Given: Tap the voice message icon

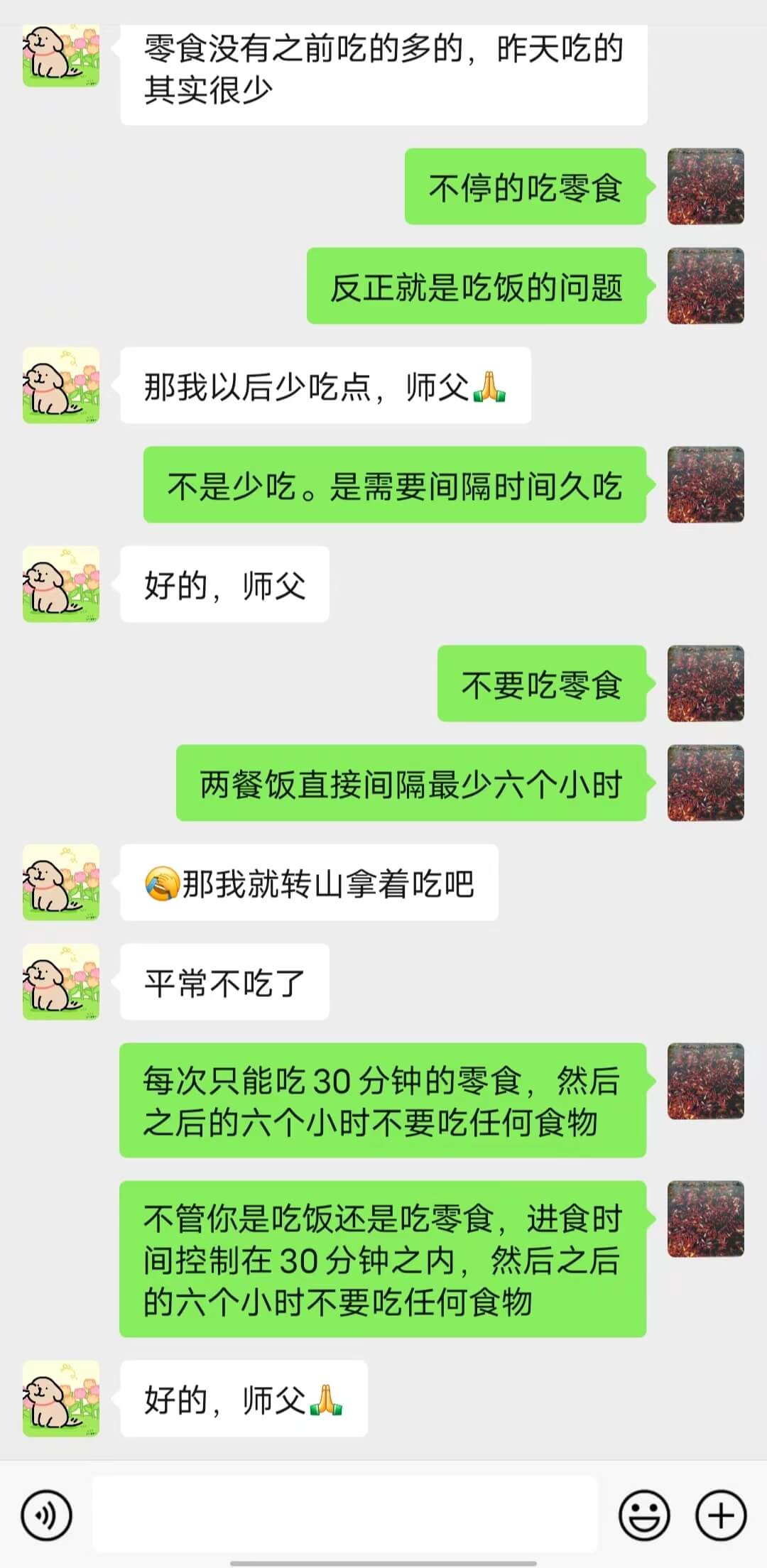Looking at the screenshot, I should pos(47,1515).
